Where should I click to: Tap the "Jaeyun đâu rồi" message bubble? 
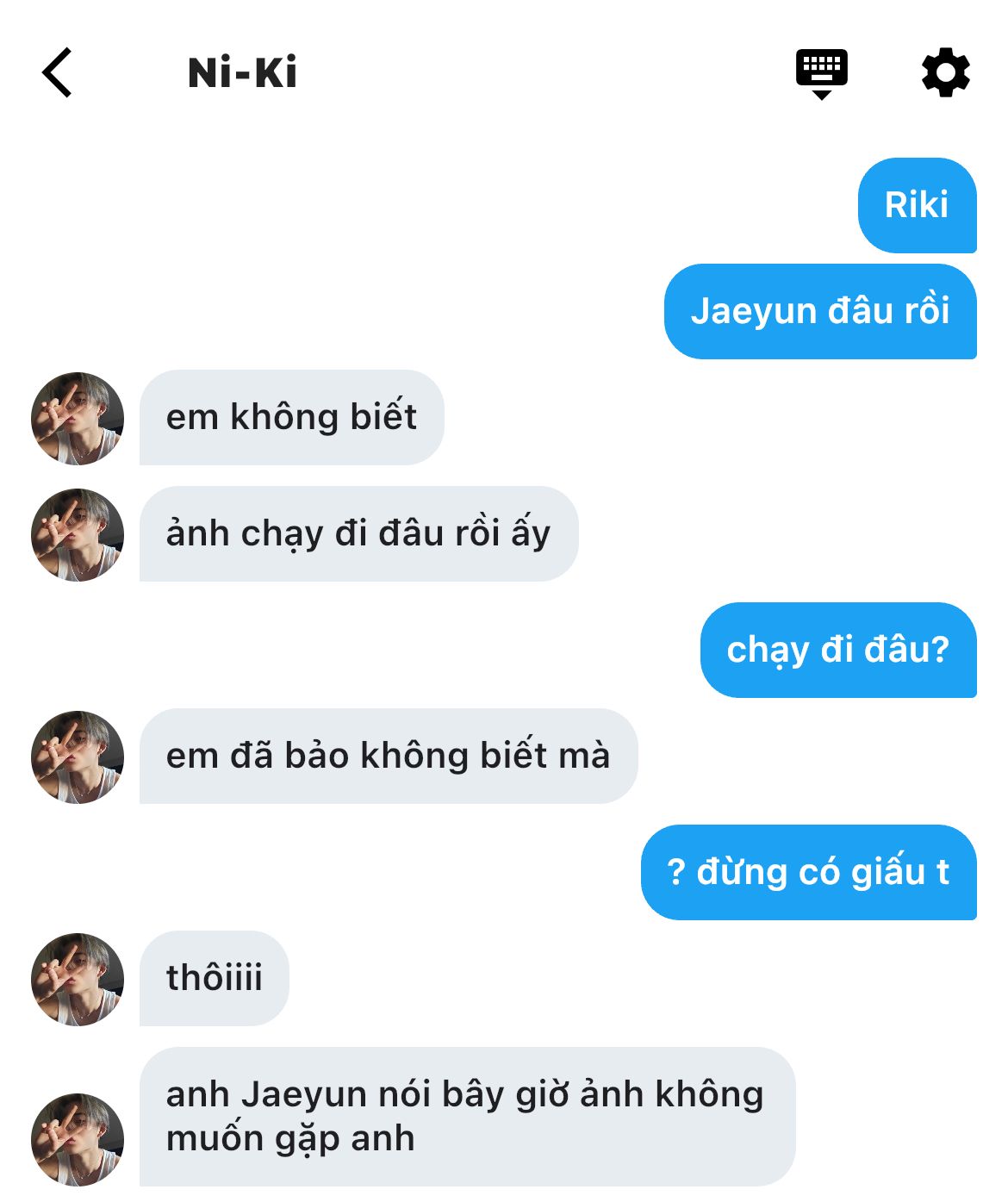point(820,311)
